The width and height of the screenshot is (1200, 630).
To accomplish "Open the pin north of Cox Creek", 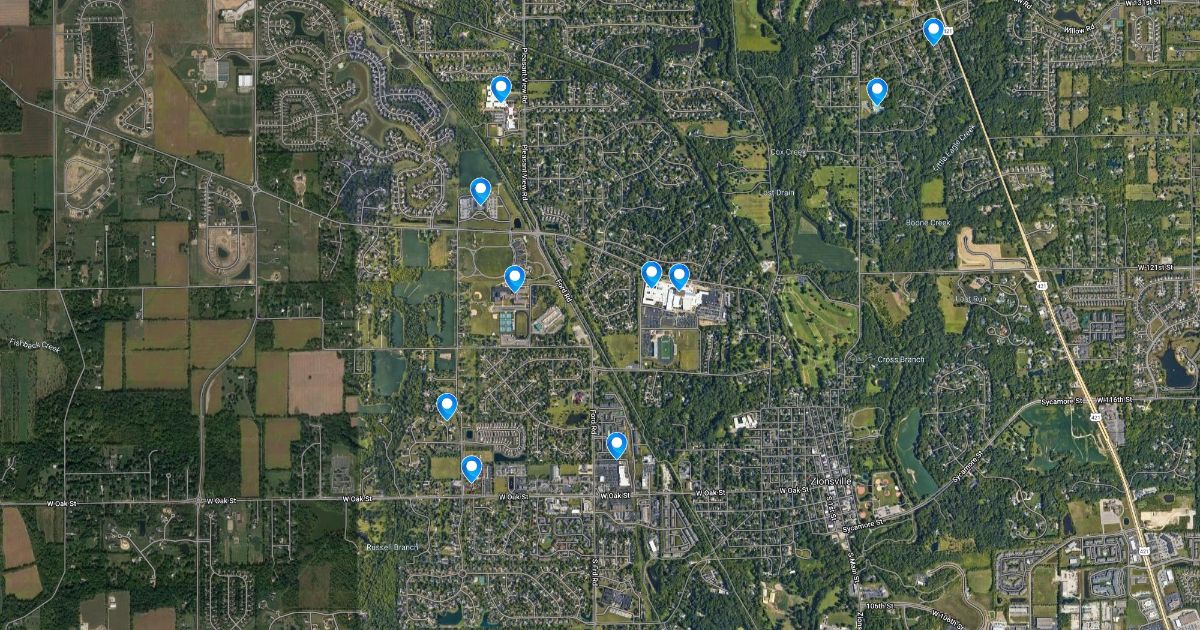I will [877, 92].
